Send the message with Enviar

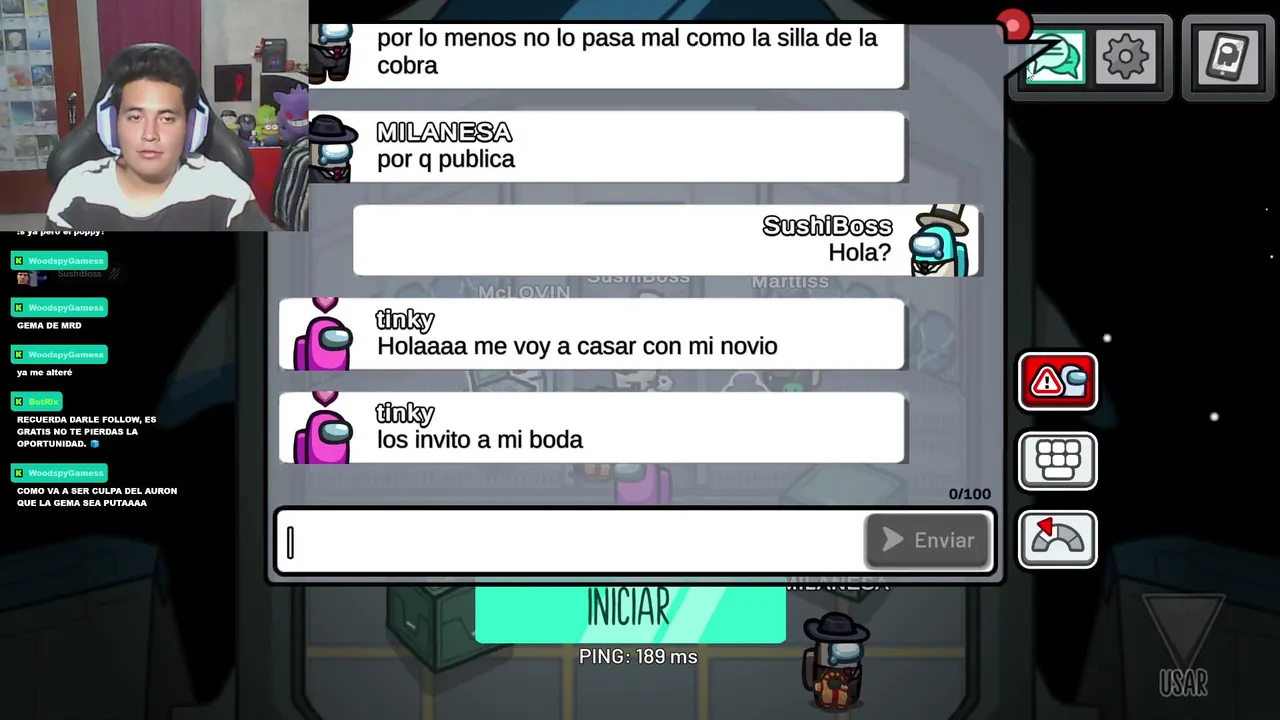(928, 541)
